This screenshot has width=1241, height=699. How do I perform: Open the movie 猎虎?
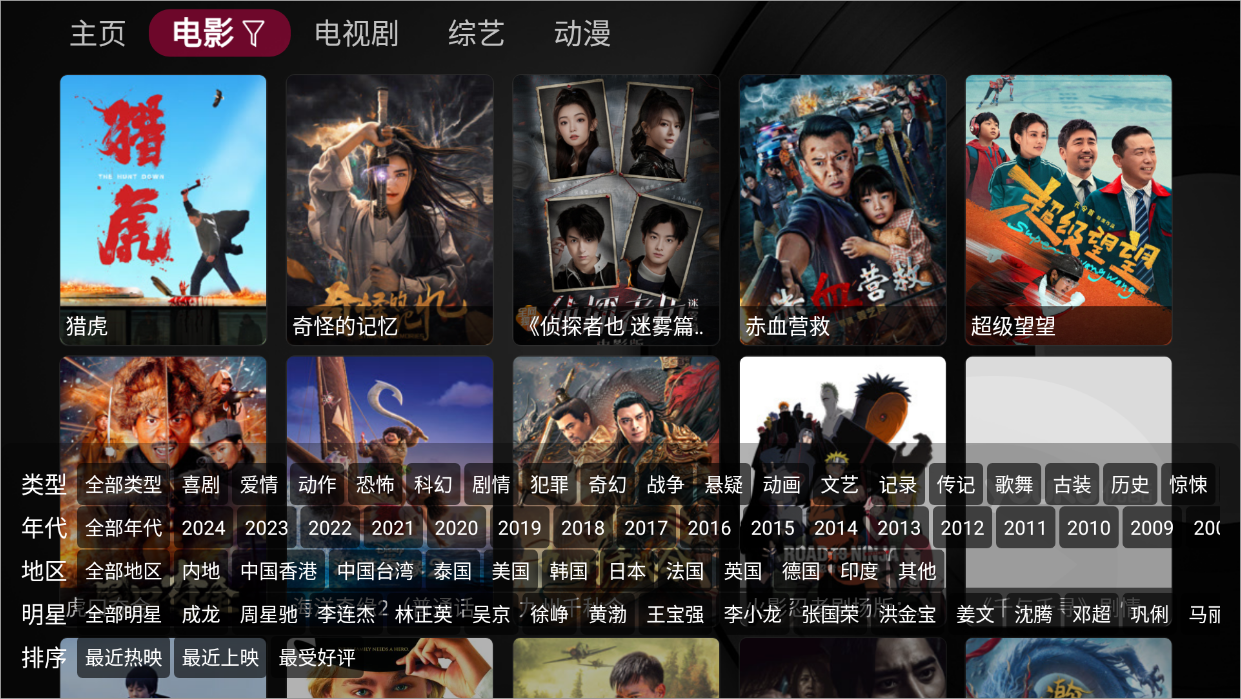(x=163, y=209)
